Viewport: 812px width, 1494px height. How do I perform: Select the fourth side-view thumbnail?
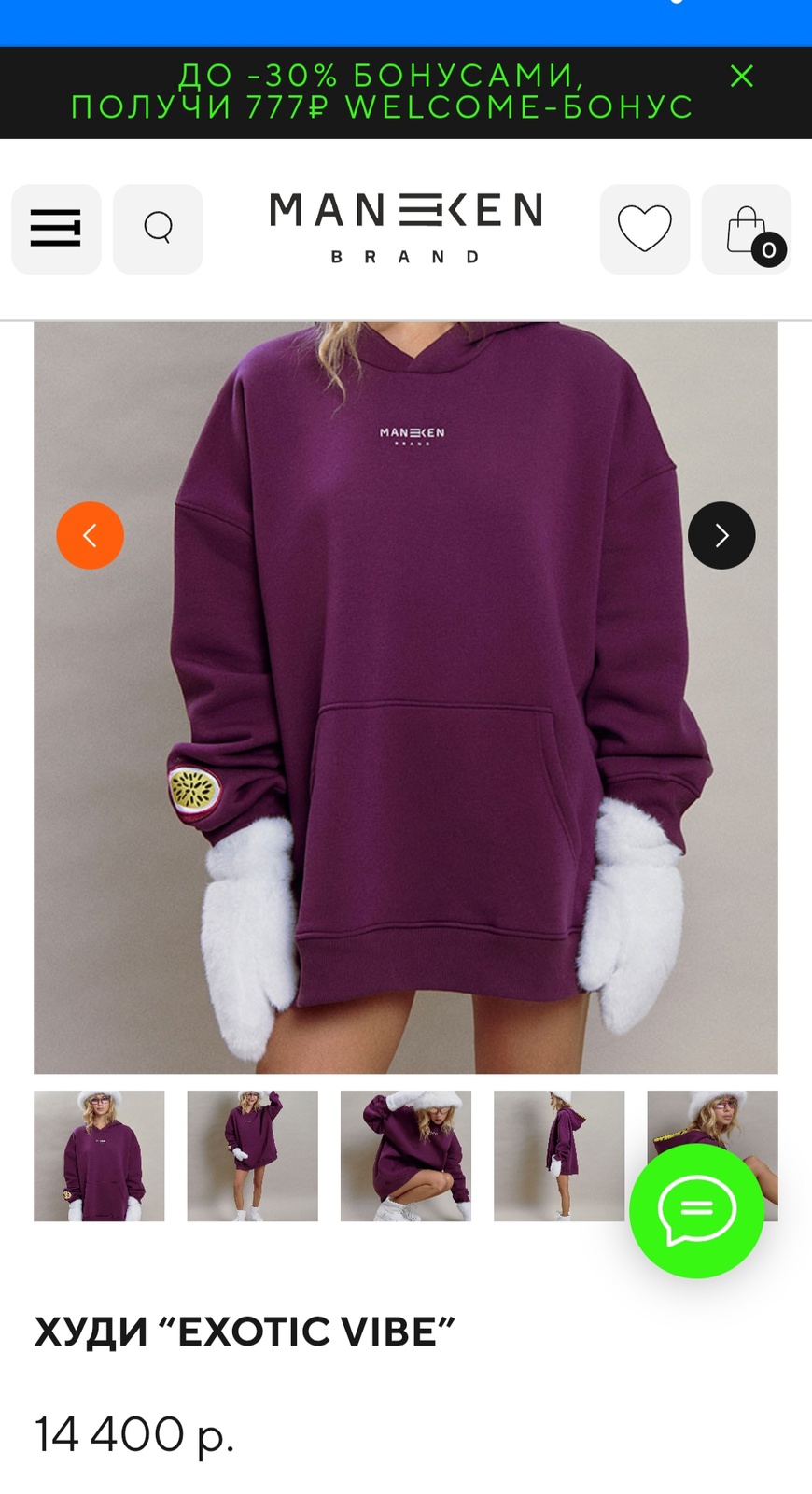pyautogui.click(x=559, y=1156)
